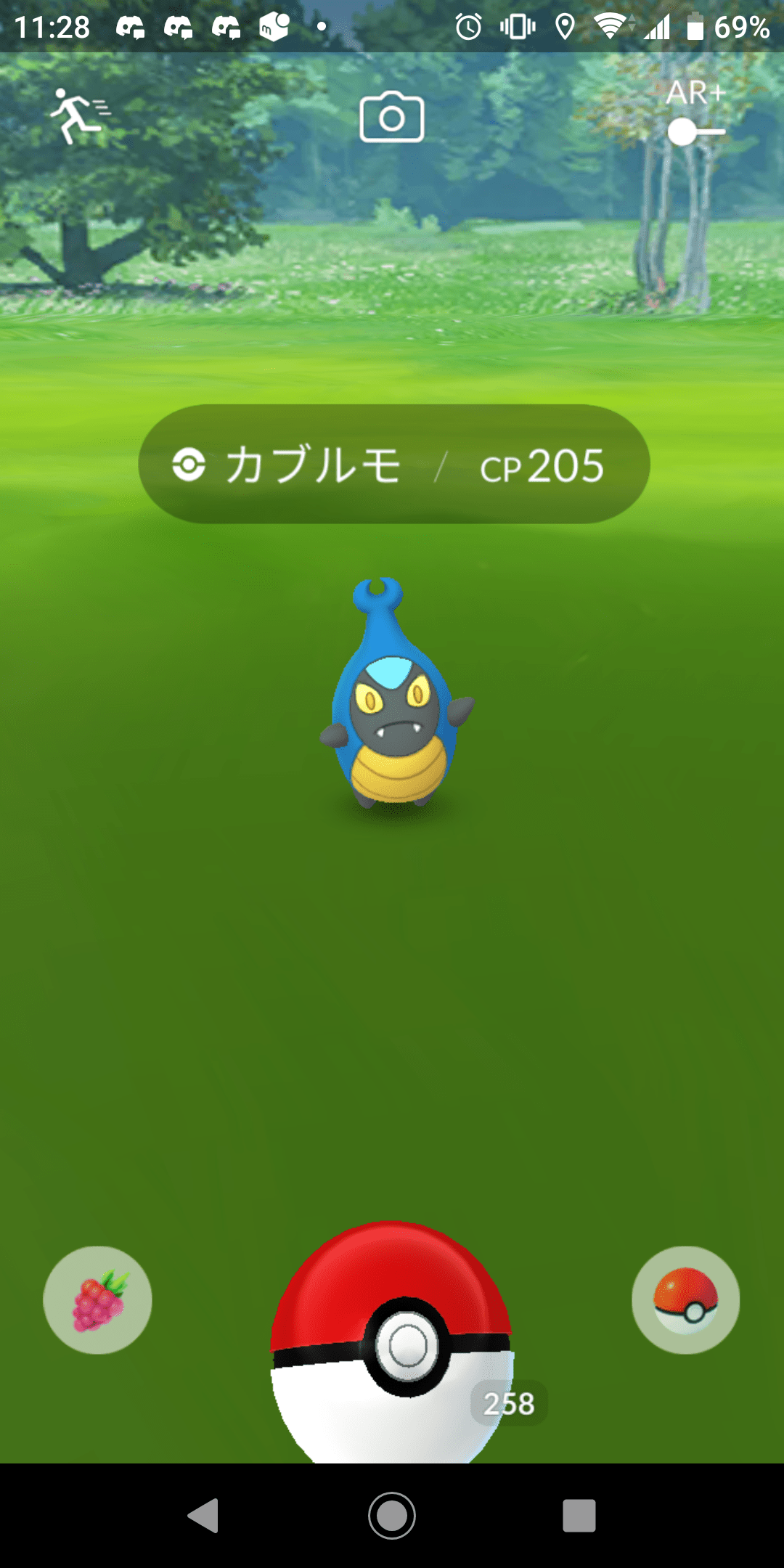This screenshot has width=784, height=1568.
Task: Open the camera to take a snapshot
Action: tap(392, 118)
